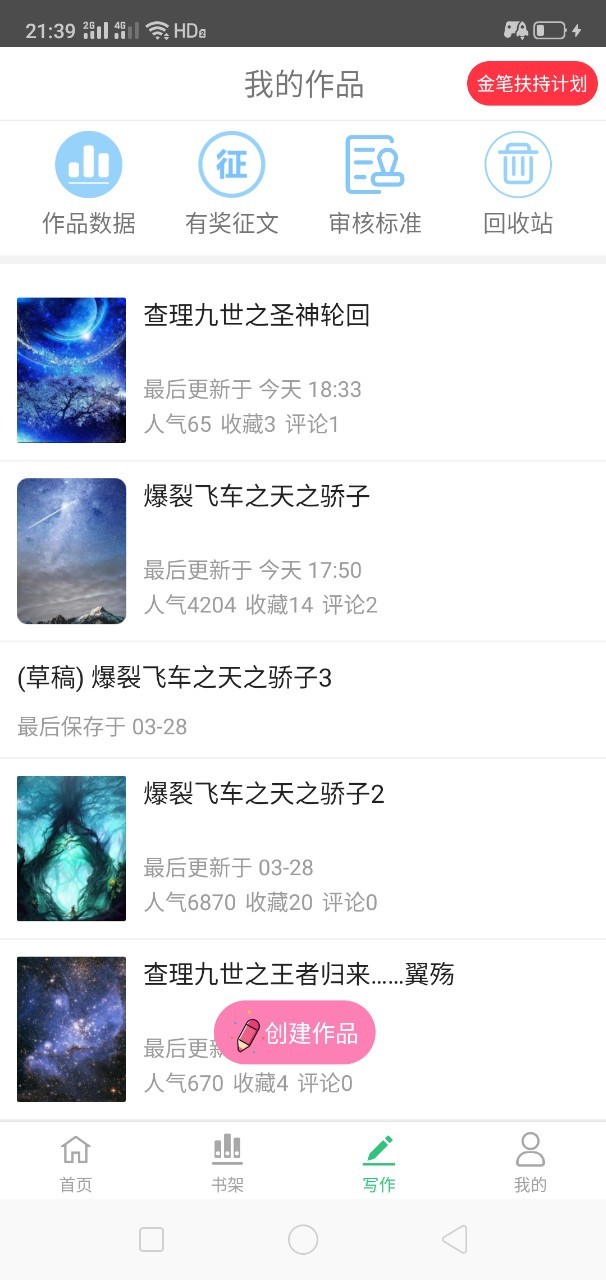Tap the system home button

(303, 1240)
